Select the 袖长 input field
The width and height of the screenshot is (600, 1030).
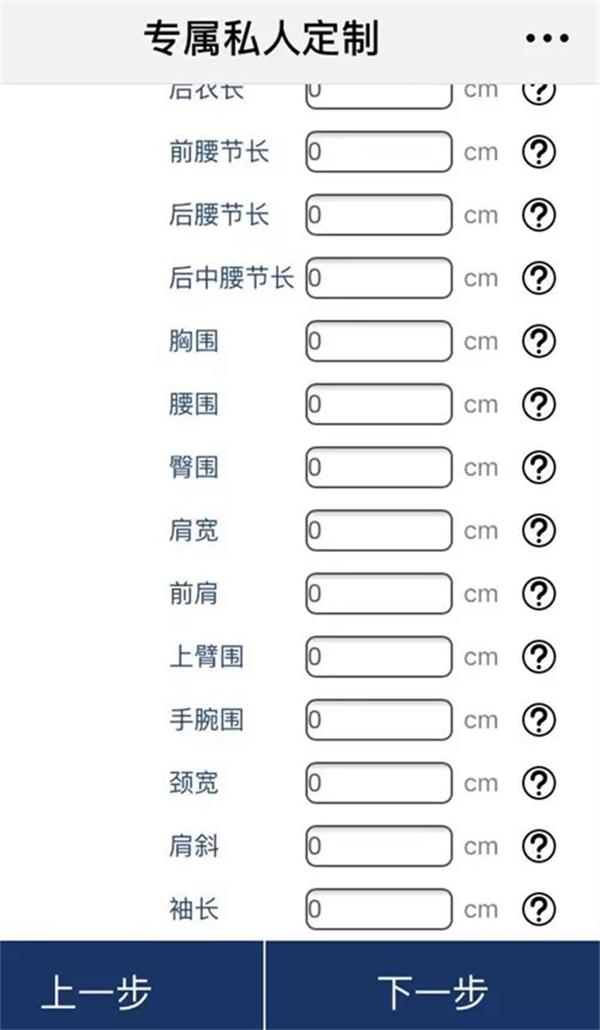tap(379, 909)
